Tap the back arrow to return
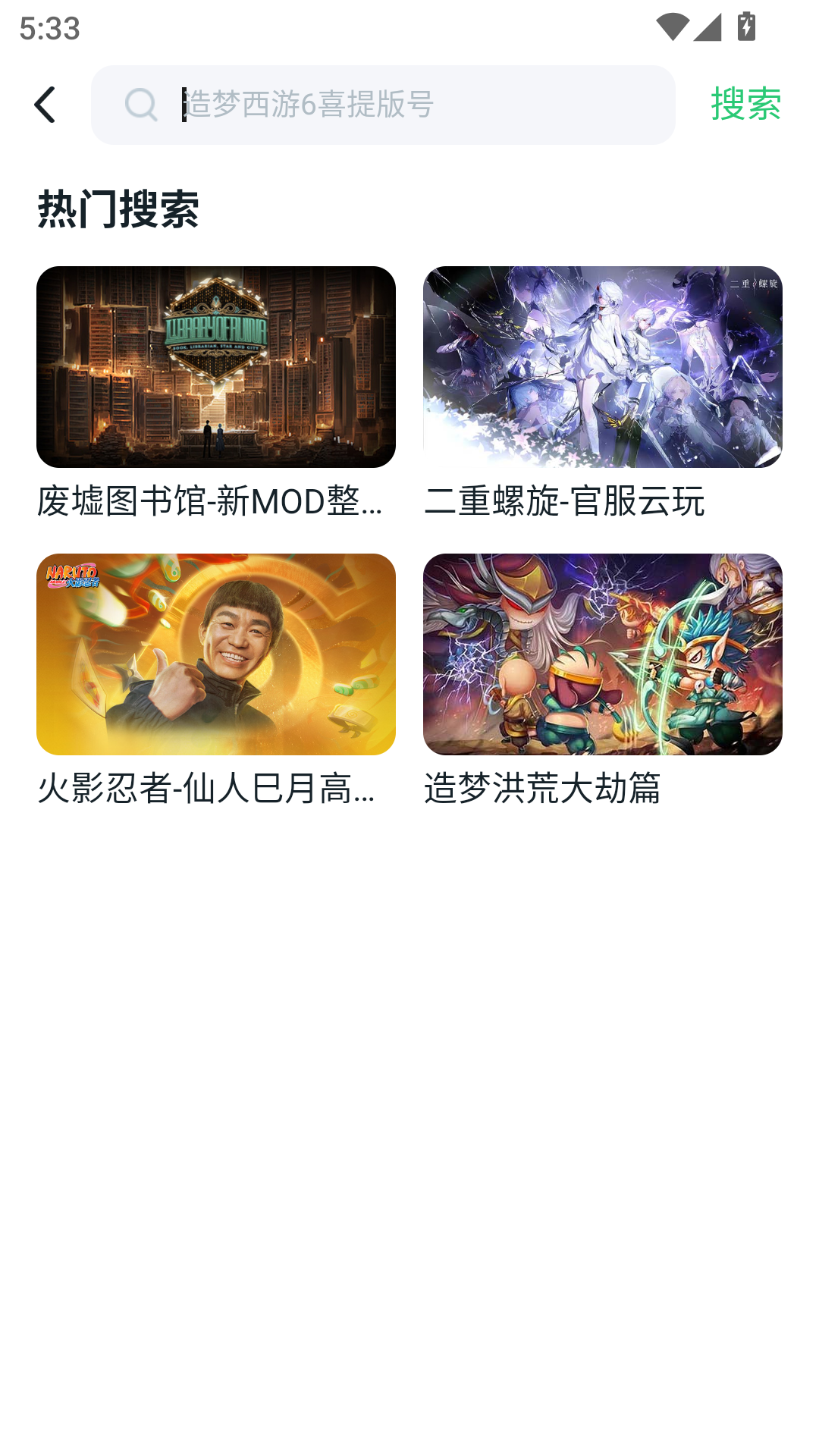Viewport: 819px width, 1456px height. point(45,104)
